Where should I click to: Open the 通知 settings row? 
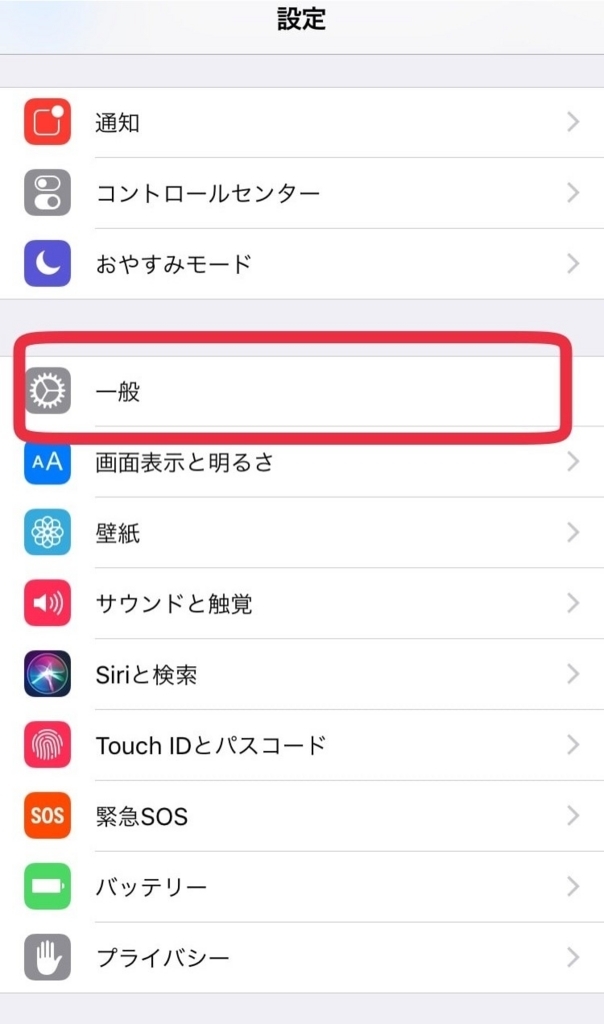(300, 123)
